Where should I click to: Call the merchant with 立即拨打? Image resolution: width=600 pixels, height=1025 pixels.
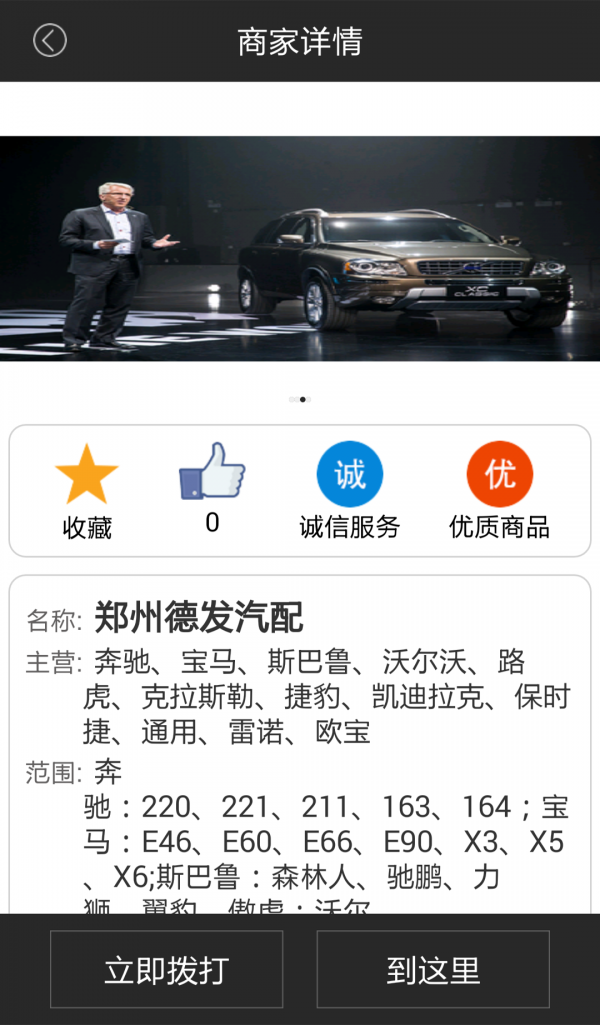[167, 969]
